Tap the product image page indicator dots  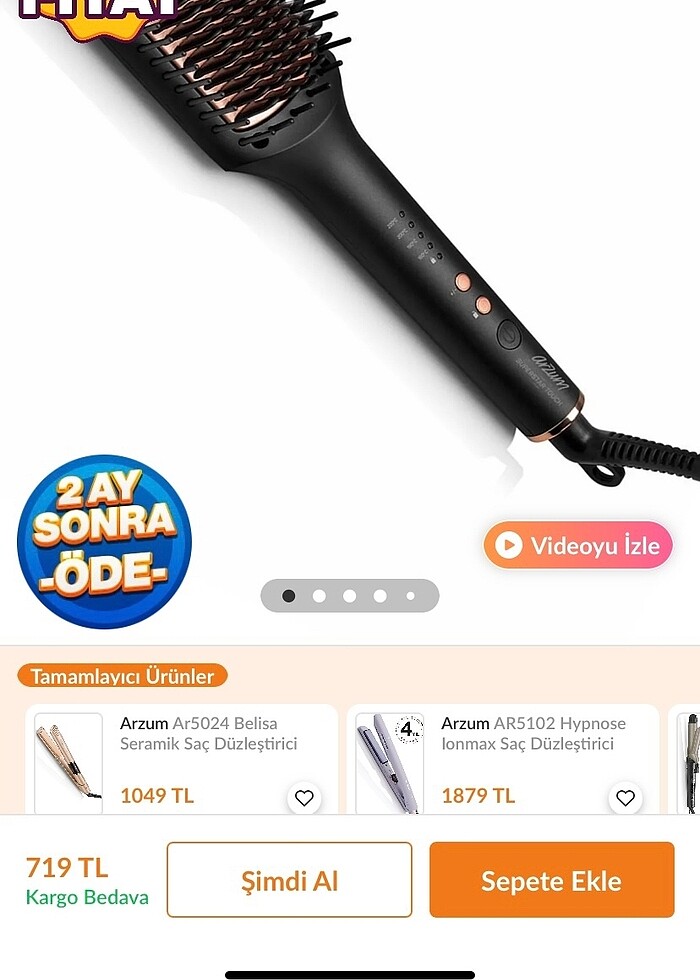(349, 596)
